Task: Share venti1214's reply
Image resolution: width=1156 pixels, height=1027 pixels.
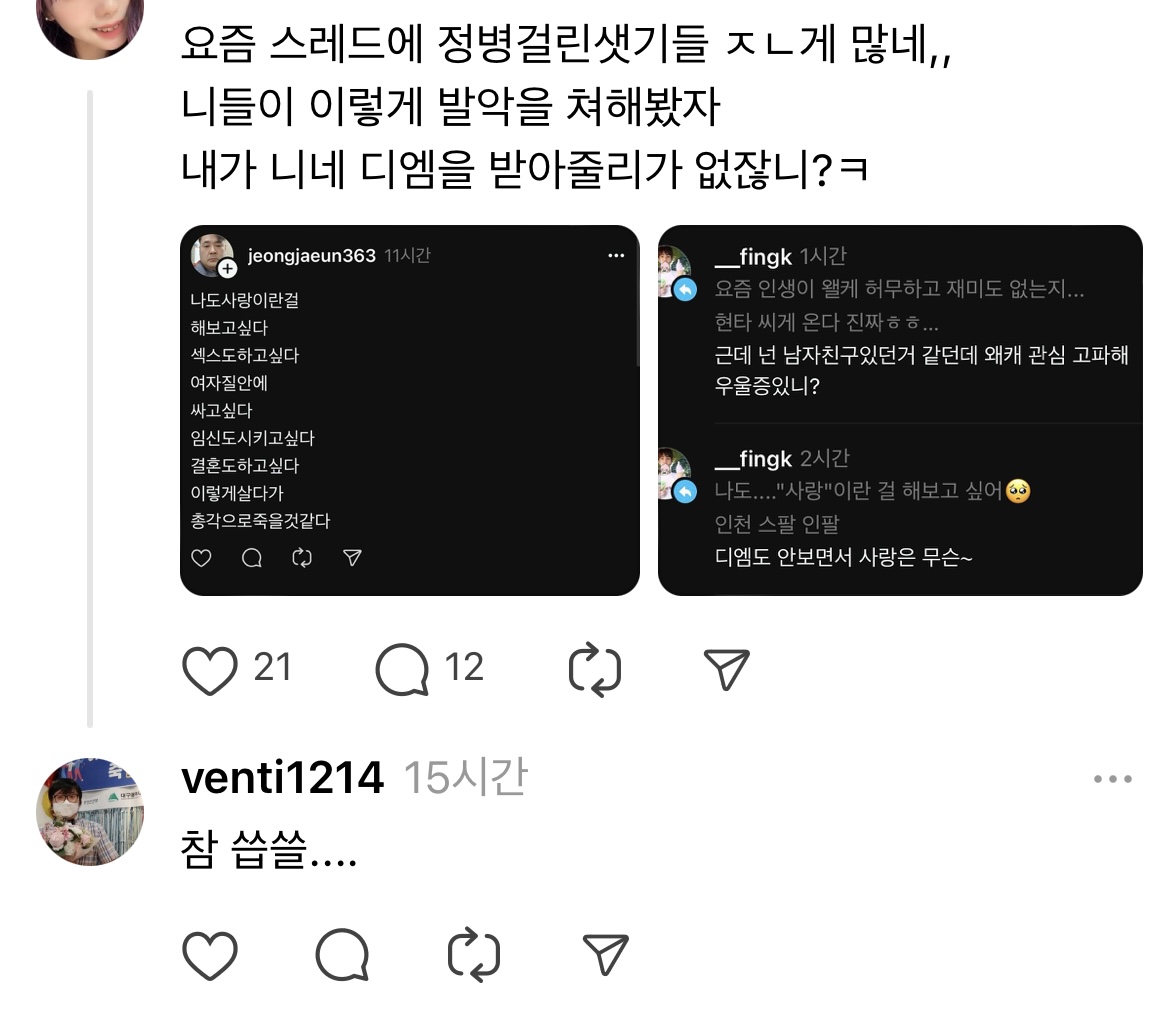Action: (605, 955)
